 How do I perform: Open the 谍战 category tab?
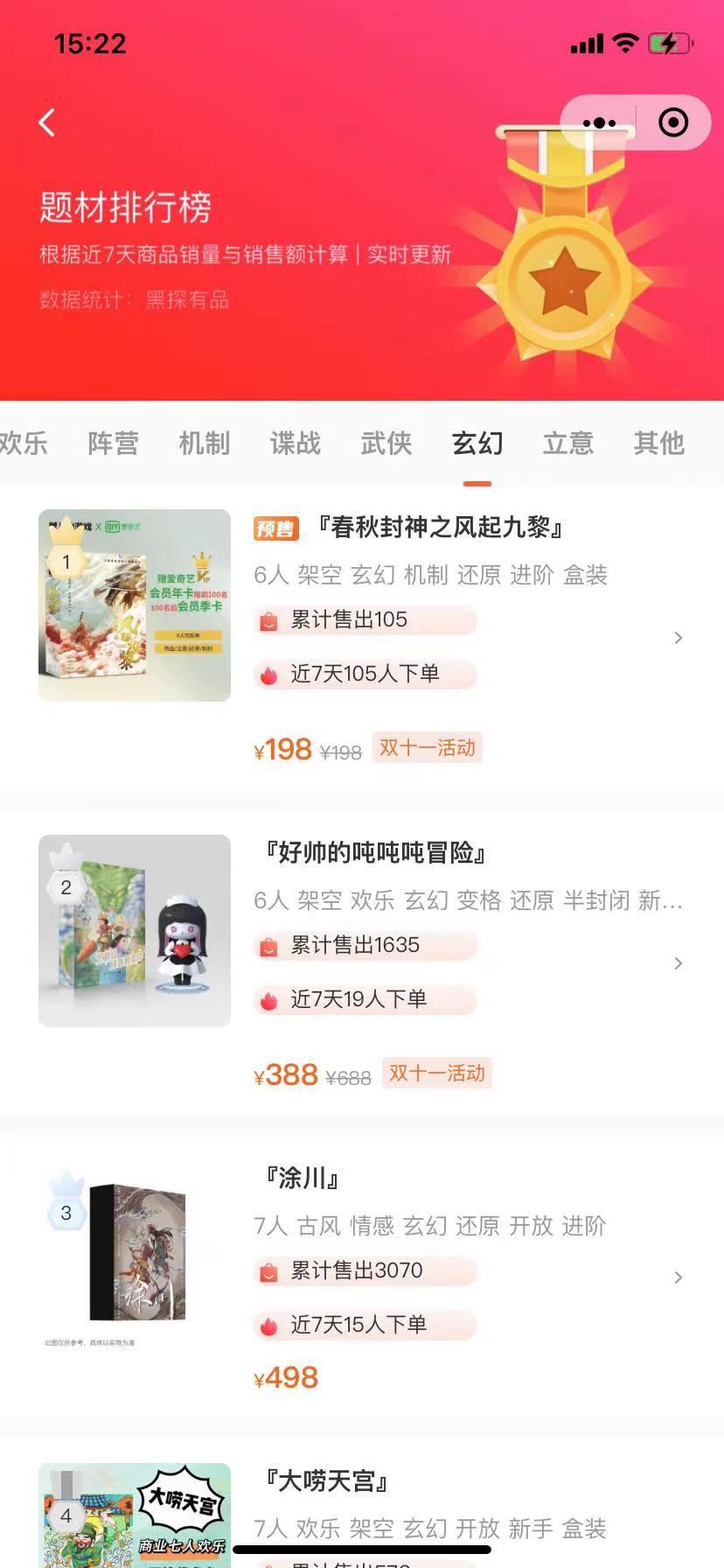(295, 443)
